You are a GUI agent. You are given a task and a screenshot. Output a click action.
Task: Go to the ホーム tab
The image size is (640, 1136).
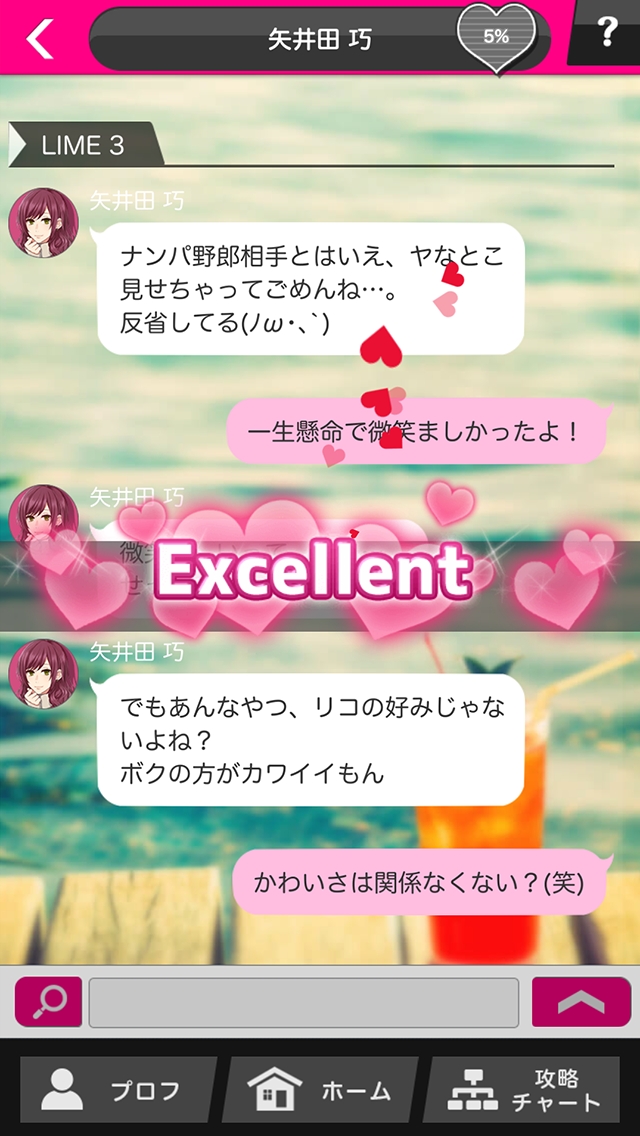320,1090
